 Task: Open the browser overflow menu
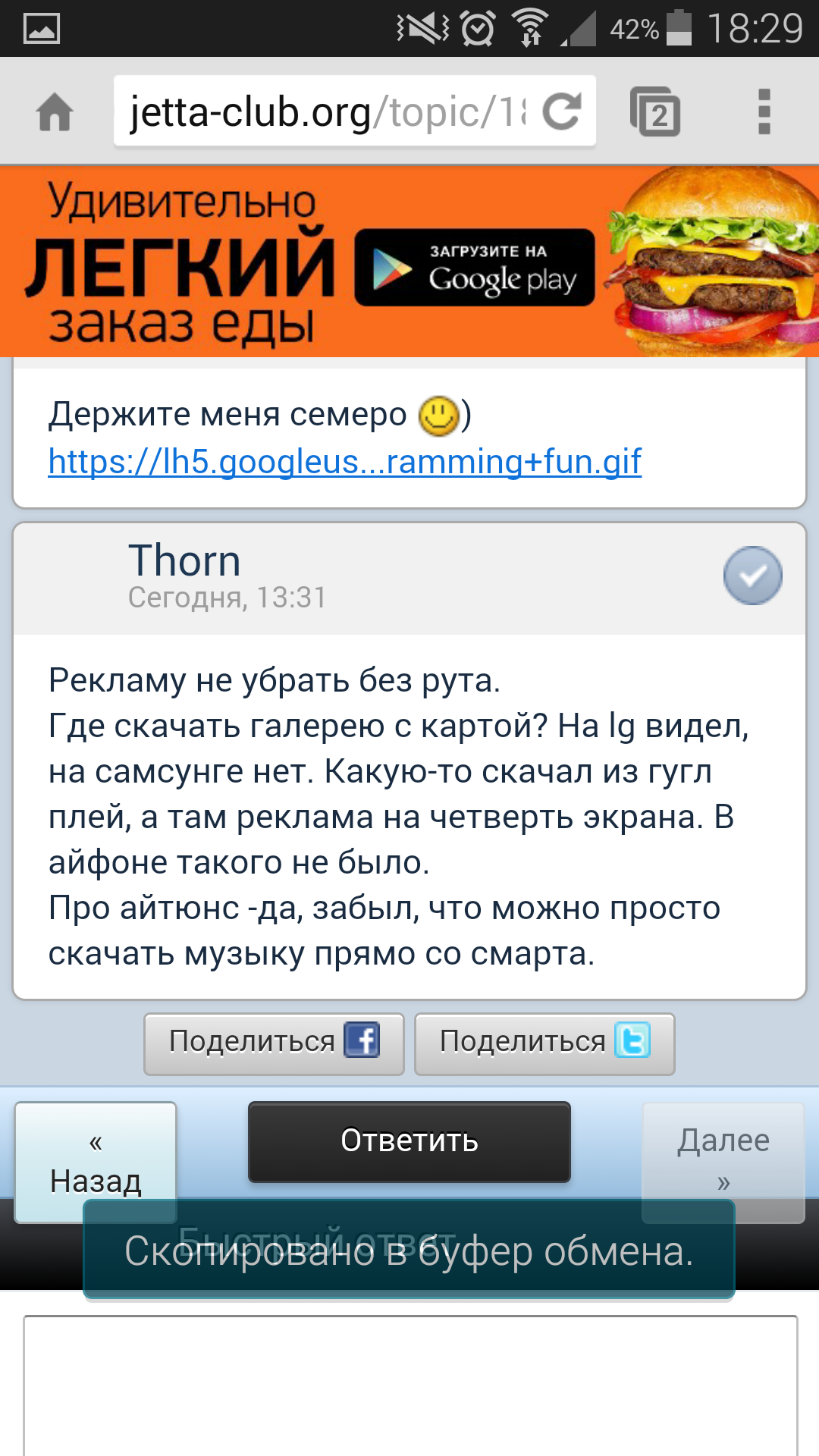(x=764, y=112)
